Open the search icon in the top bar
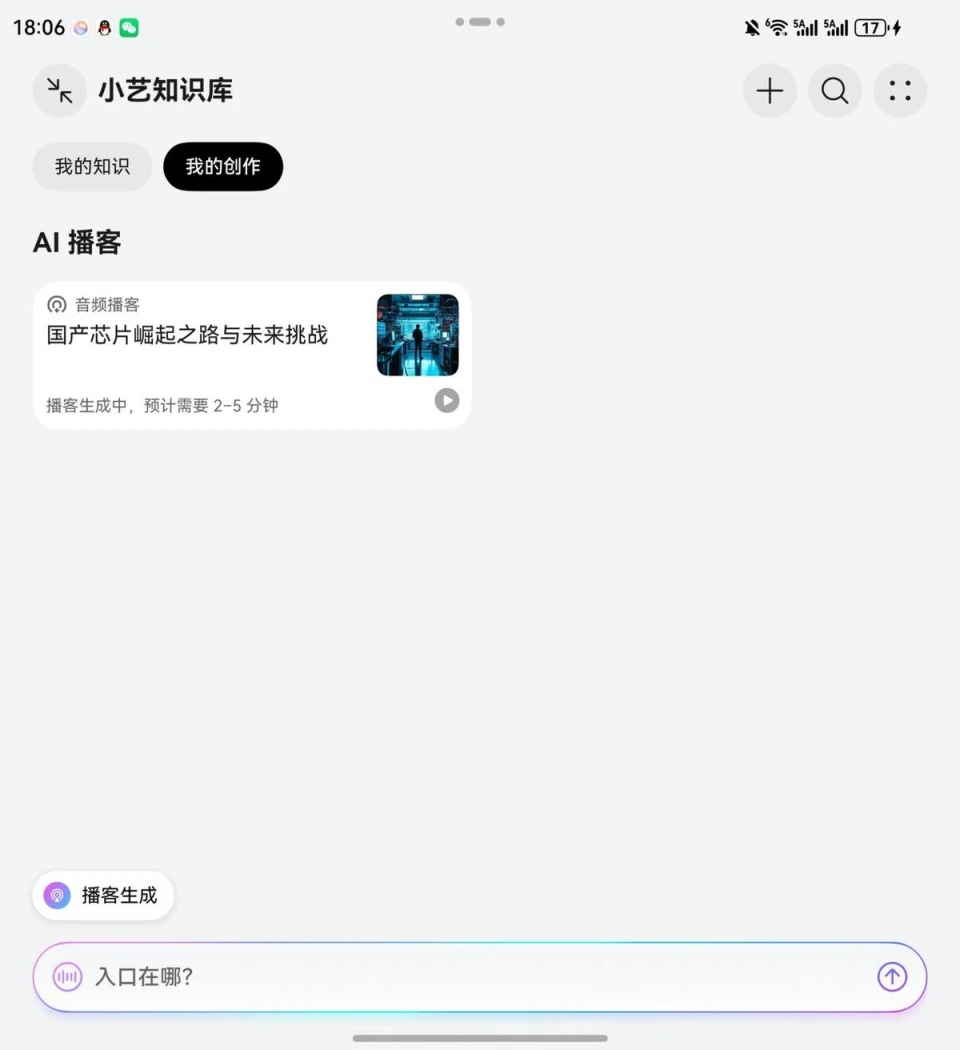This screenshot has height=1050, width=960. pyautogui.click(x=834, y=90)
